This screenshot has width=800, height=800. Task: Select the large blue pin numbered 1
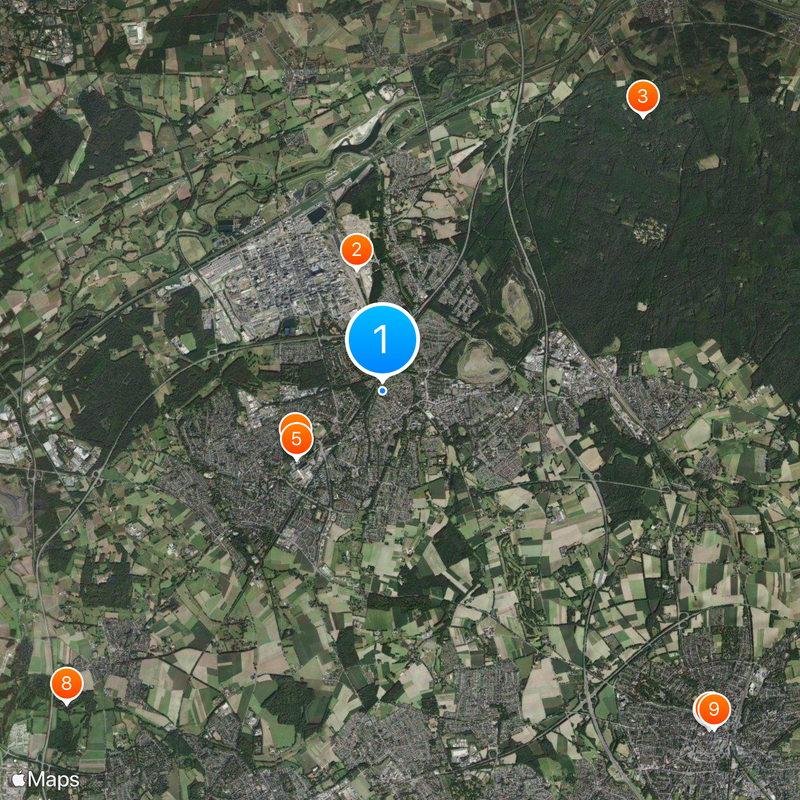[x=382, y=340]
